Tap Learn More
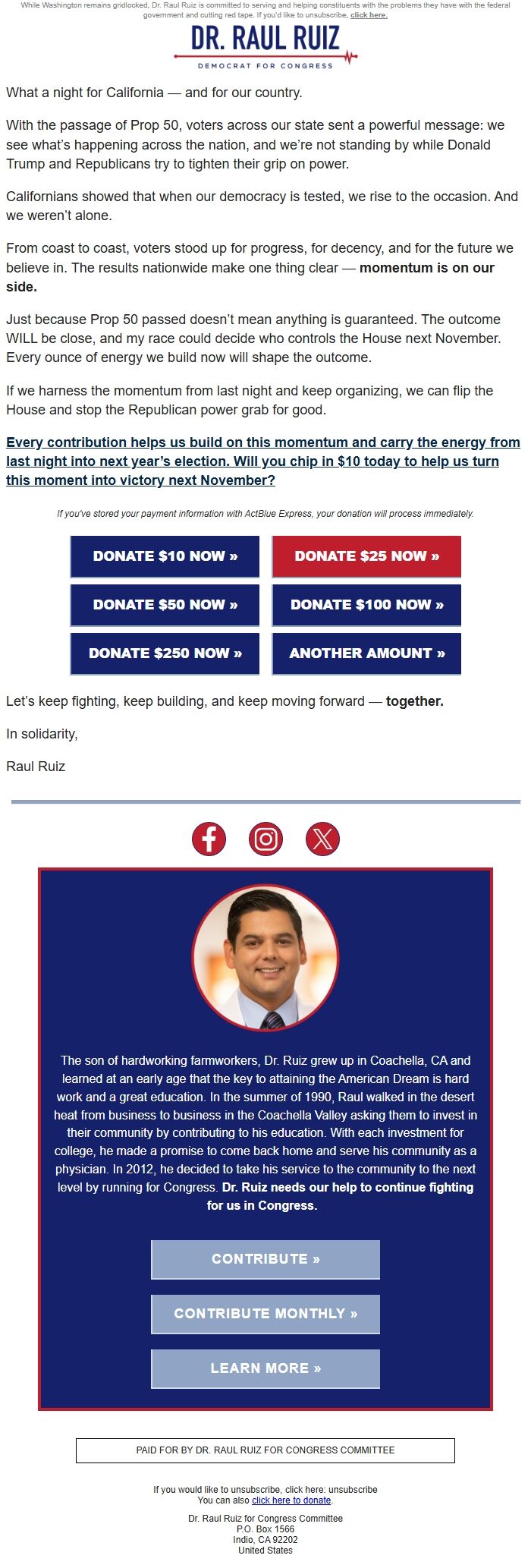This screenshot has width=531, height=1568. tap(265, 1368)
